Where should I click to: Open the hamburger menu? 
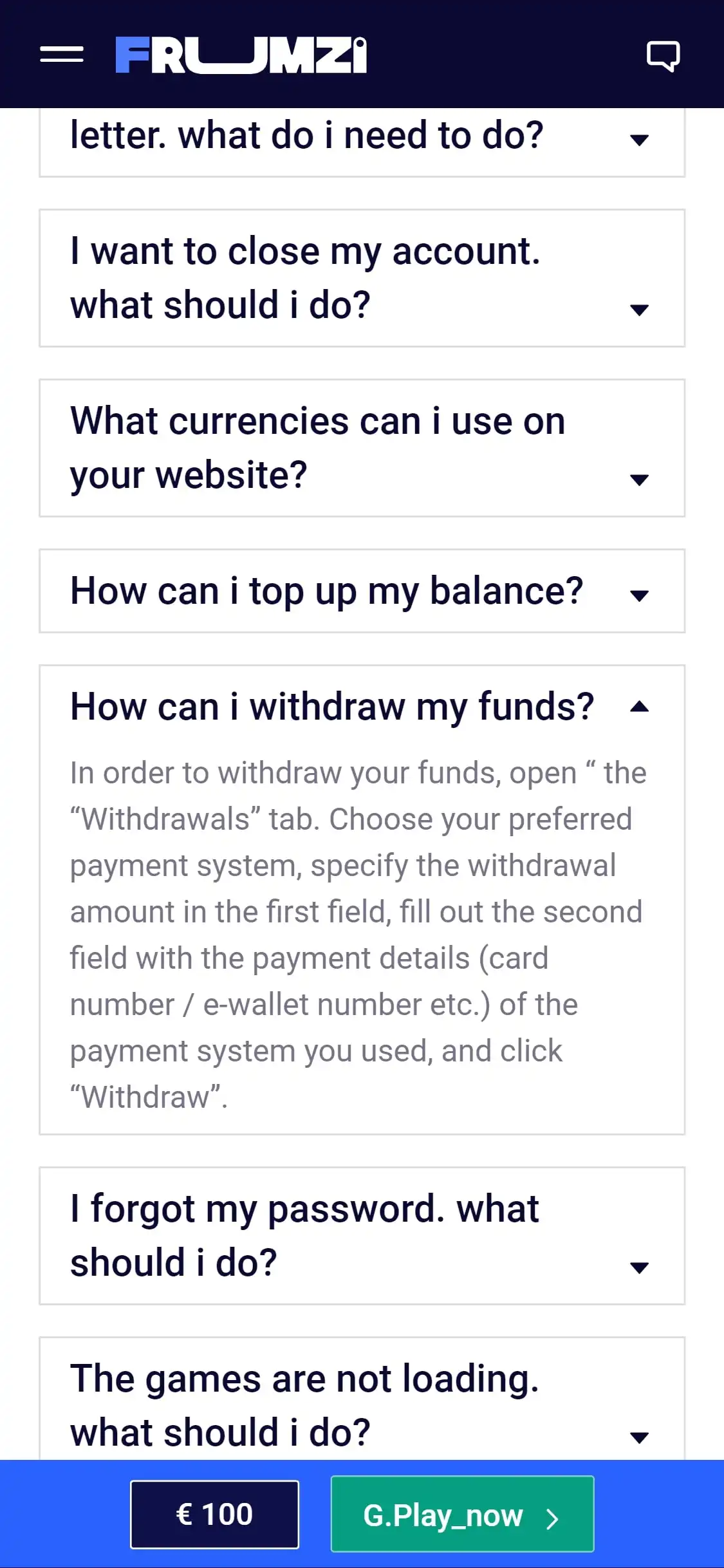coord(62,55)
